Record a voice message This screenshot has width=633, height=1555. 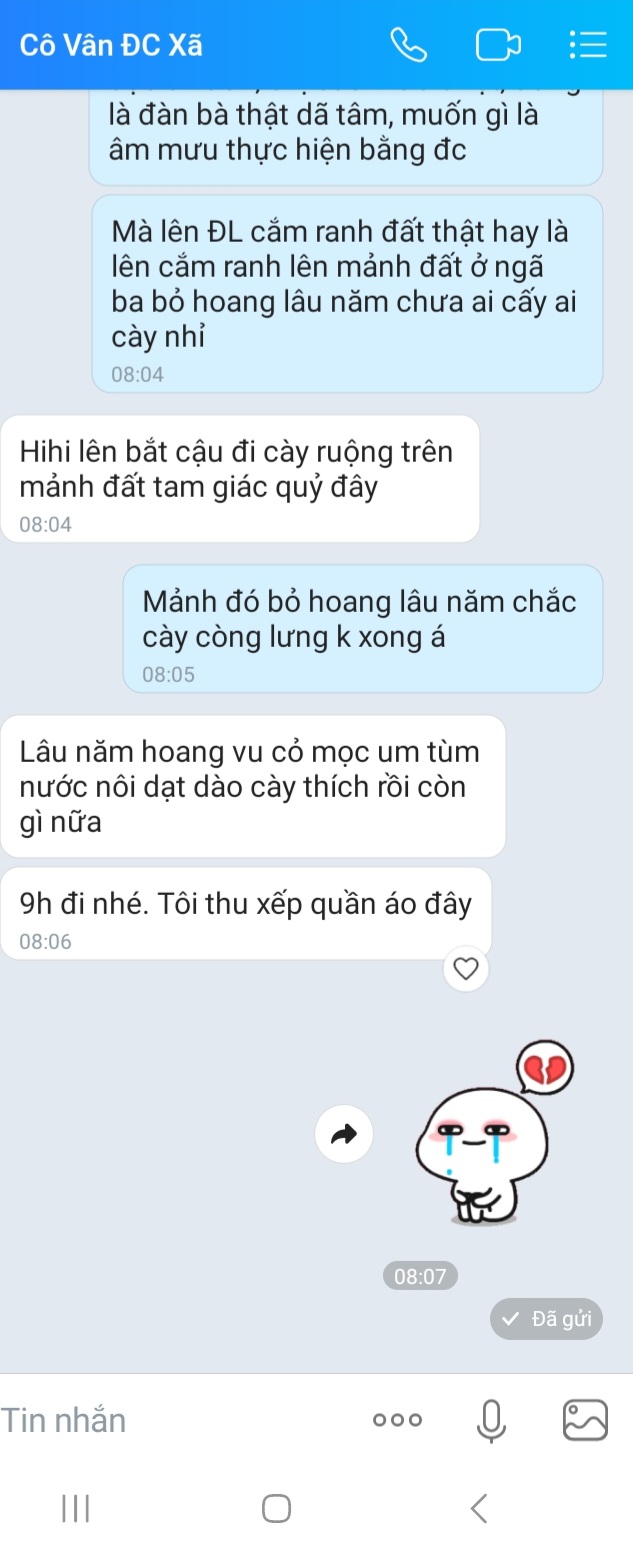491,1420
